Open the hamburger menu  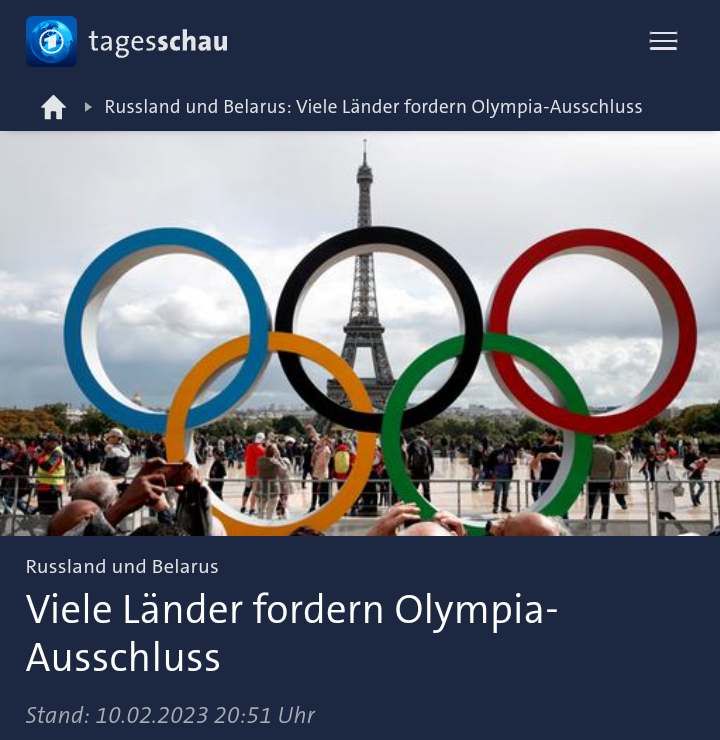pos(663,41)
